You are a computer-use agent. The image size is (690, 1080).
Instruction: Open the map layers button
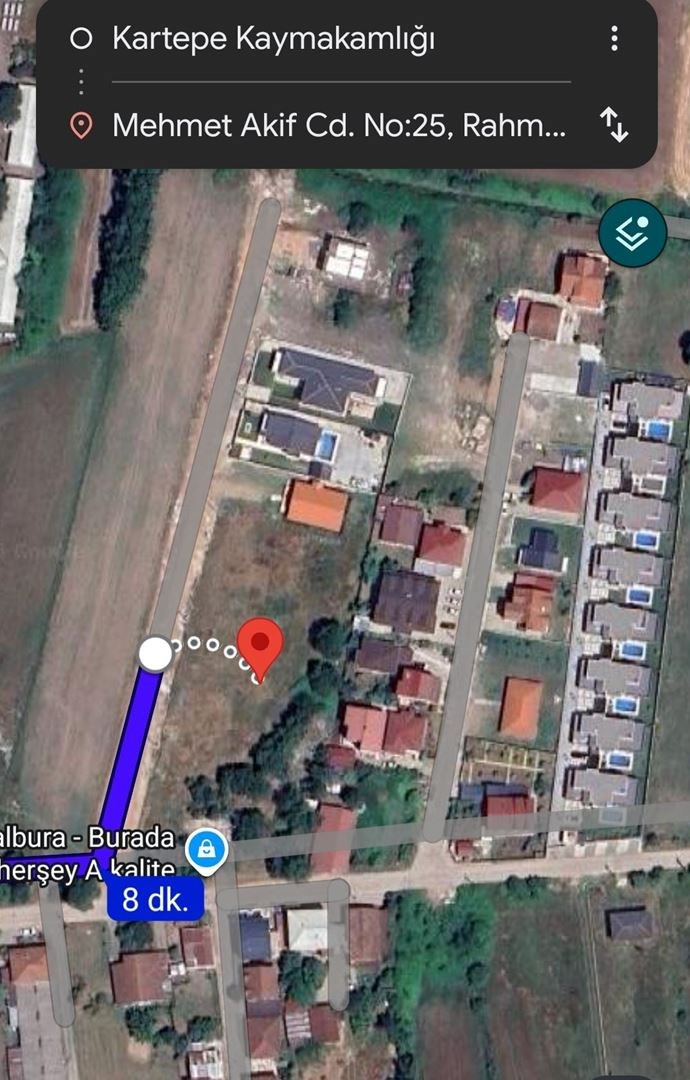[632, 233]
